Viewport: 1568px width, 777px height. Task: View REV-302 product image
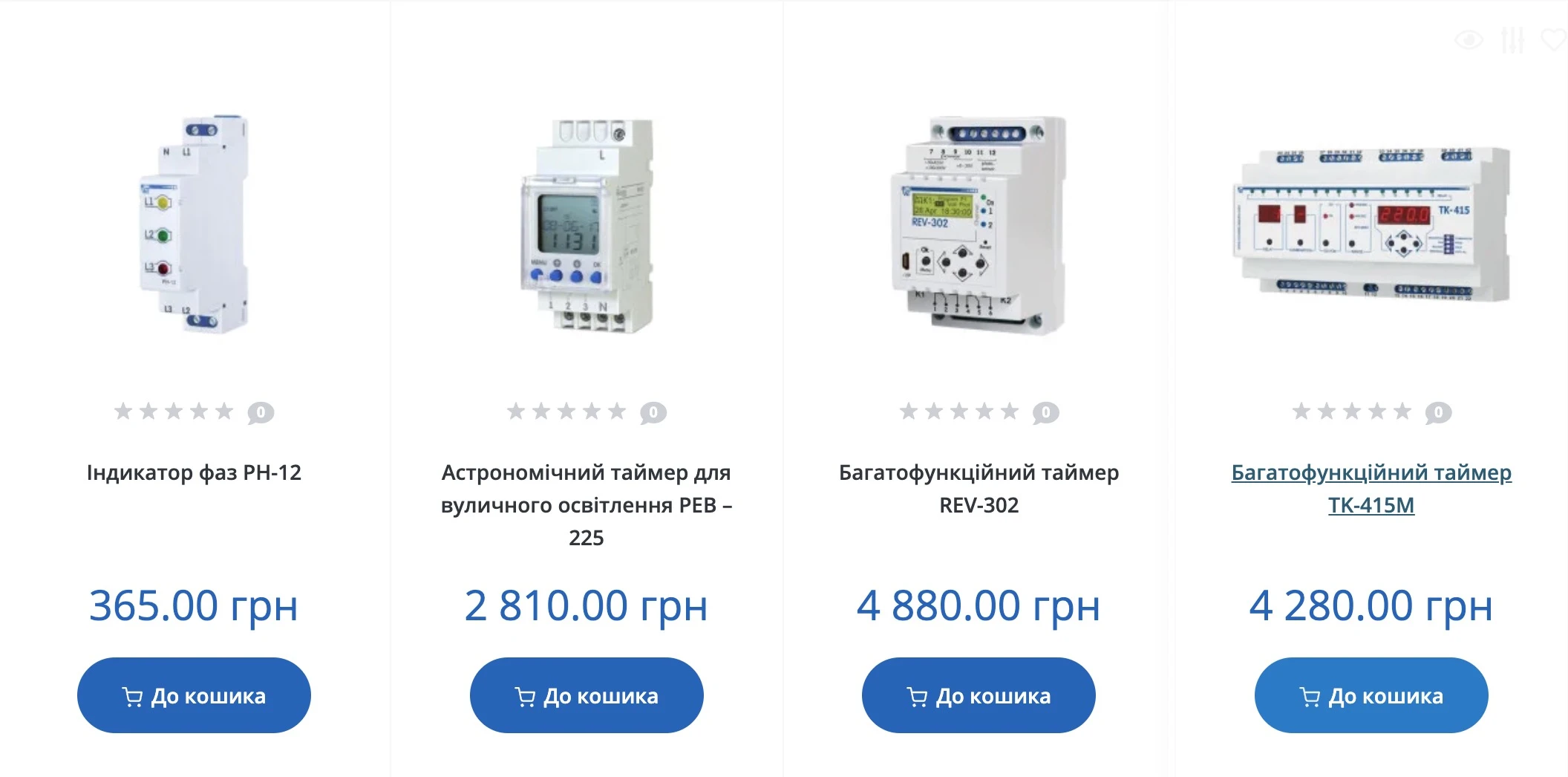point(979,224)
